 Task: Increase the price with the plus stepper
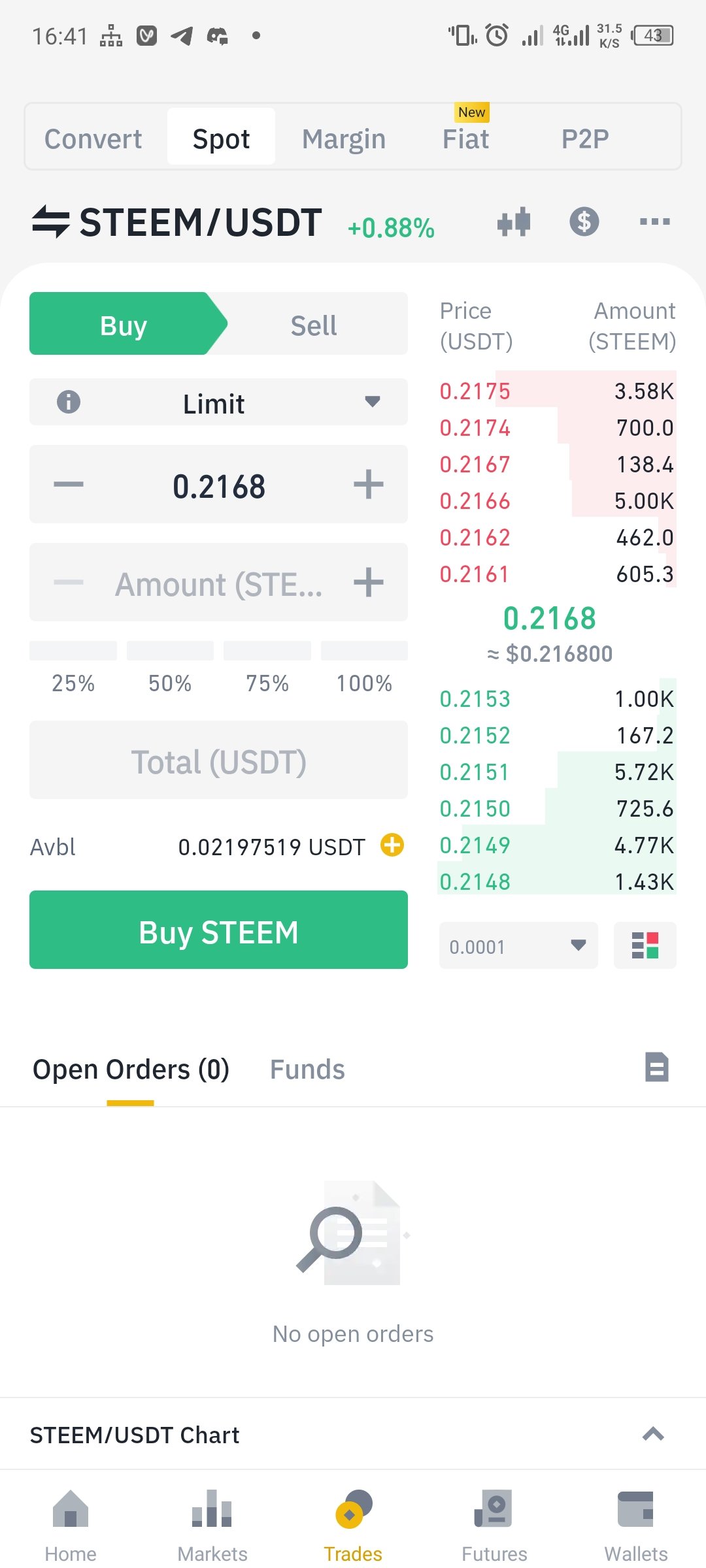click(368, 485)
